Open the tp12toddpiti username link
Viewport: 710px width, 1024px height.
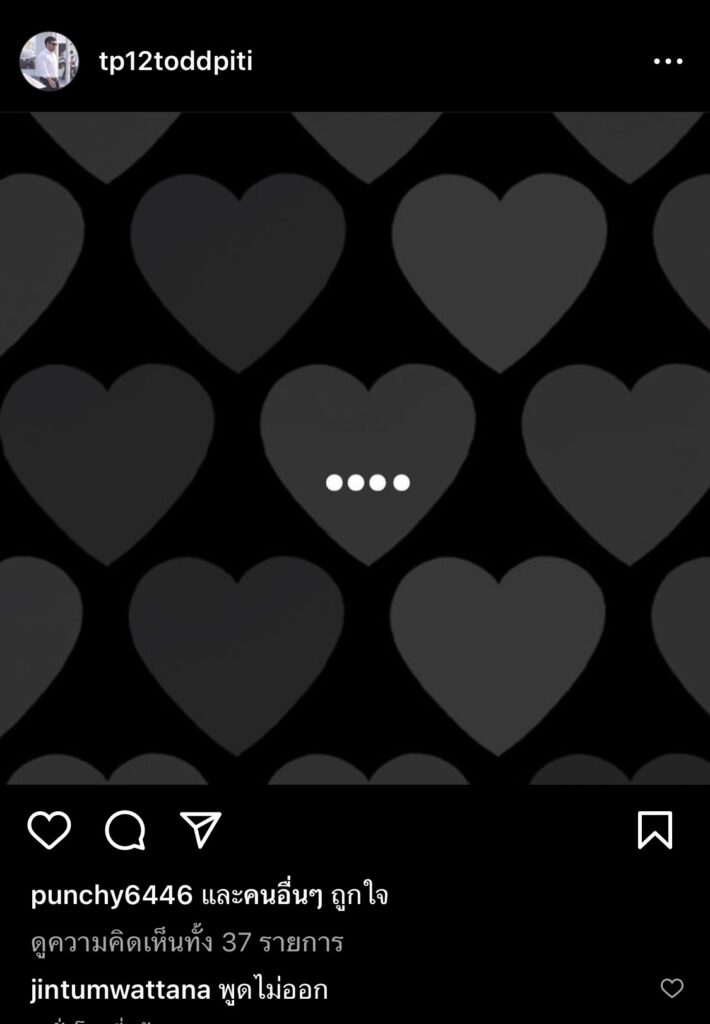[175, 61]
